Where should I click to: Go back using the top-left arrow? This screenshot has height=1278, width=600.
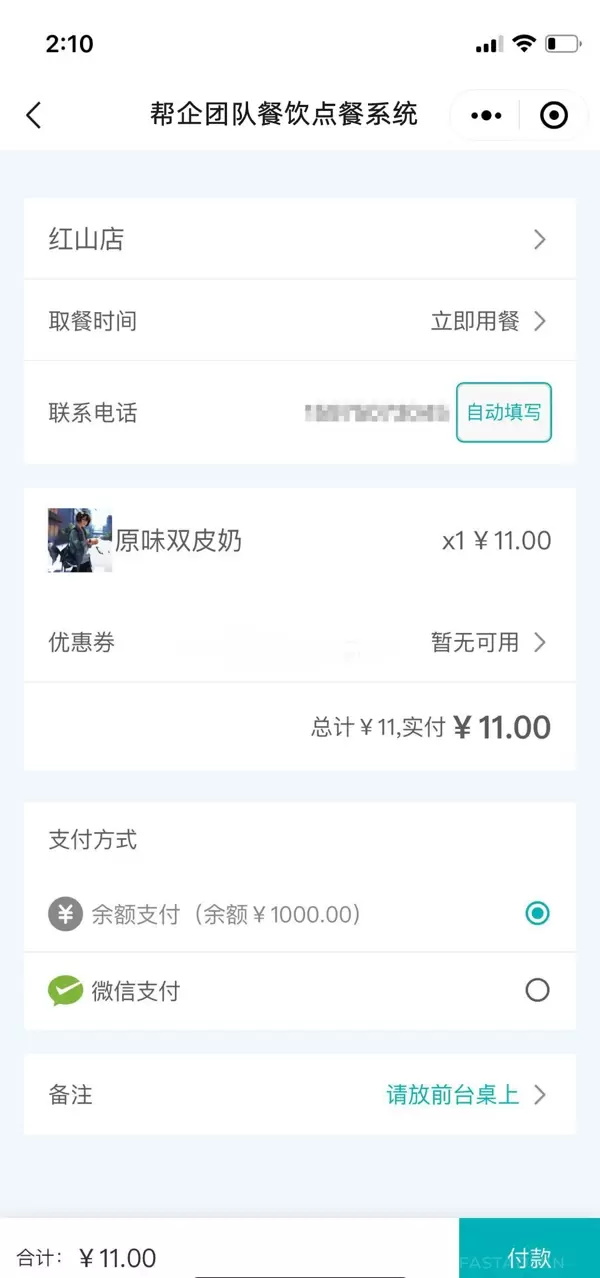click(x=34, y=115)
